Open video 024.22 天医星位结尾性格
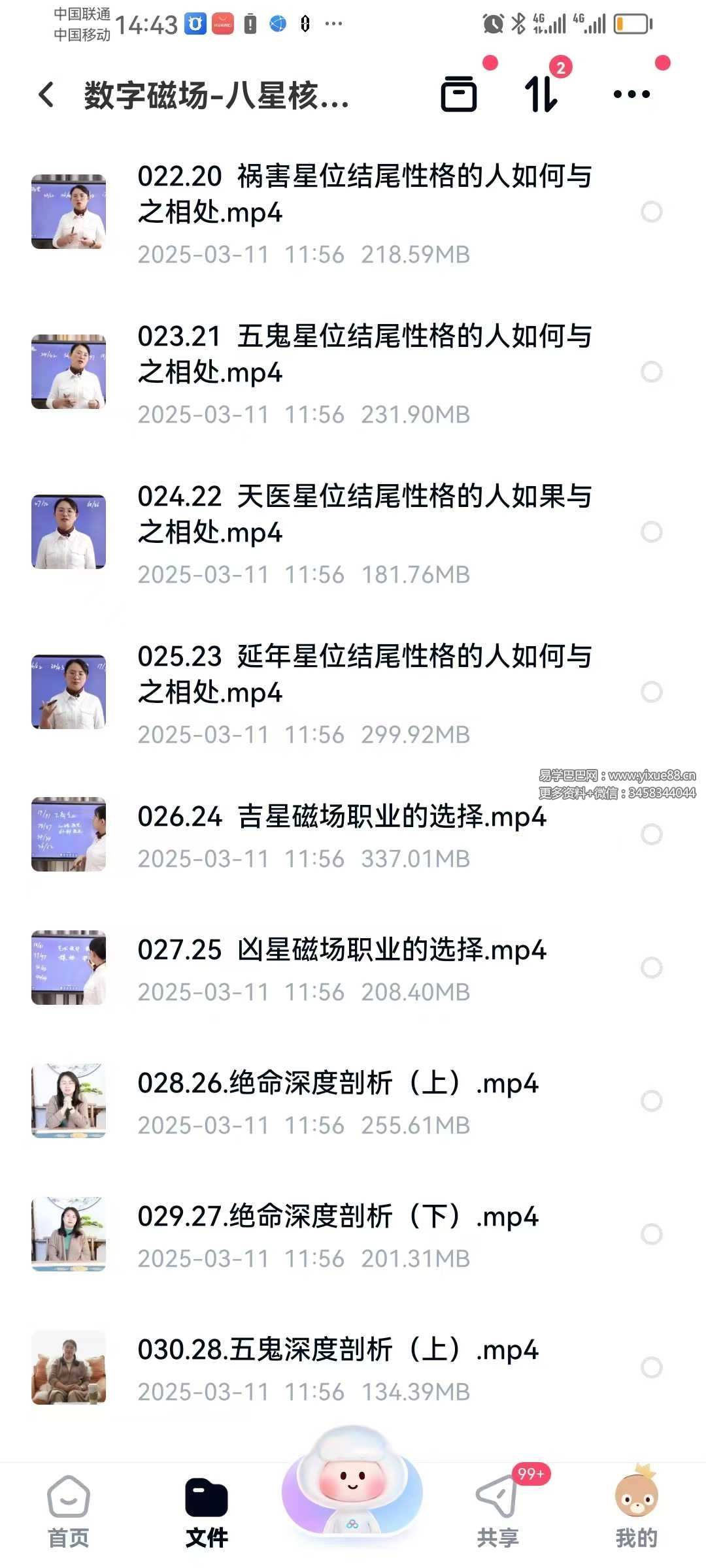This screenshot has width=706, height=1568. pyautogui.click(x=365, y=514)
